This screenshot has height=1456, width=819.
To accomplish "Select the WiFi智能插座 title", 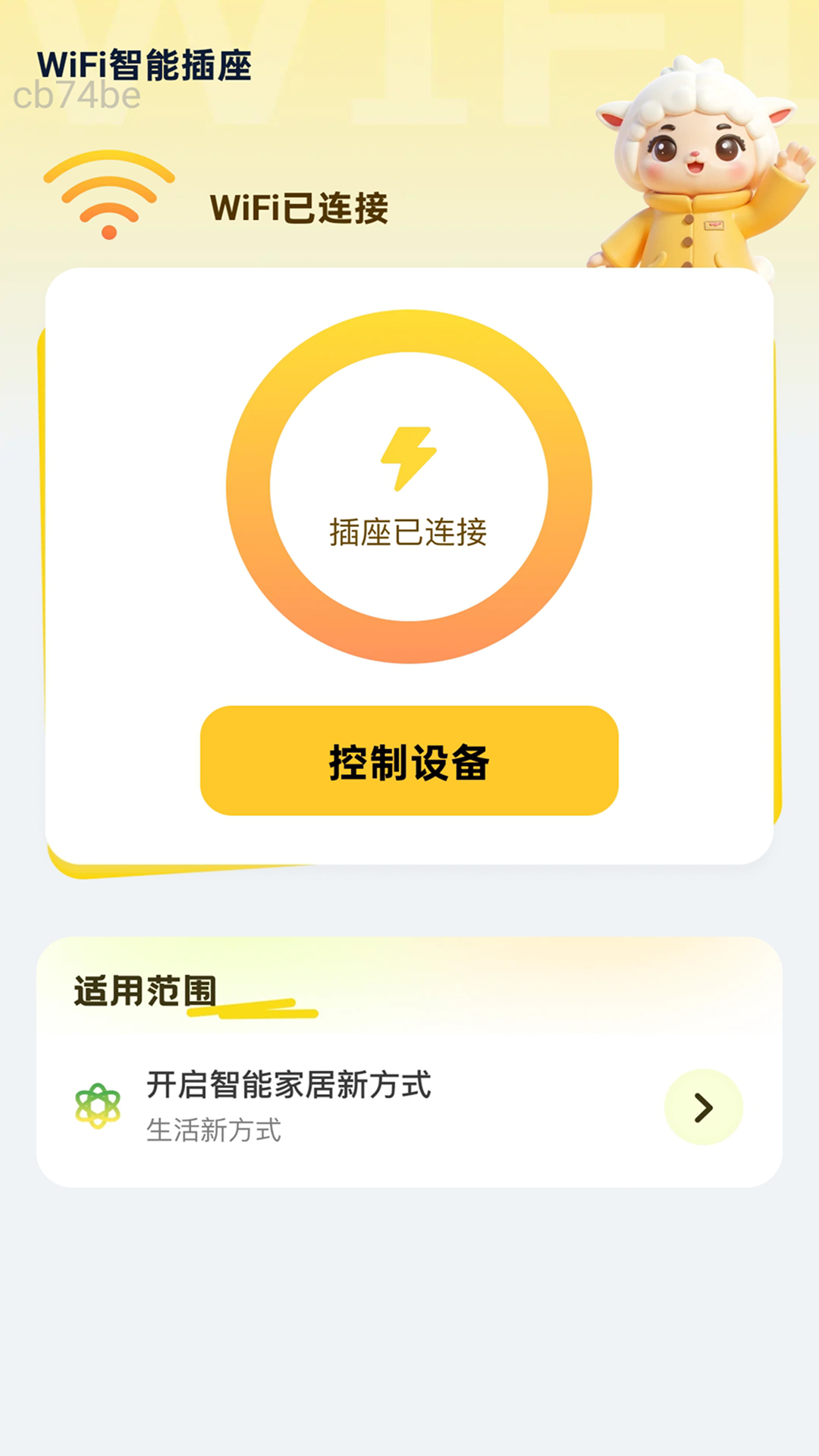I will 146,64.
